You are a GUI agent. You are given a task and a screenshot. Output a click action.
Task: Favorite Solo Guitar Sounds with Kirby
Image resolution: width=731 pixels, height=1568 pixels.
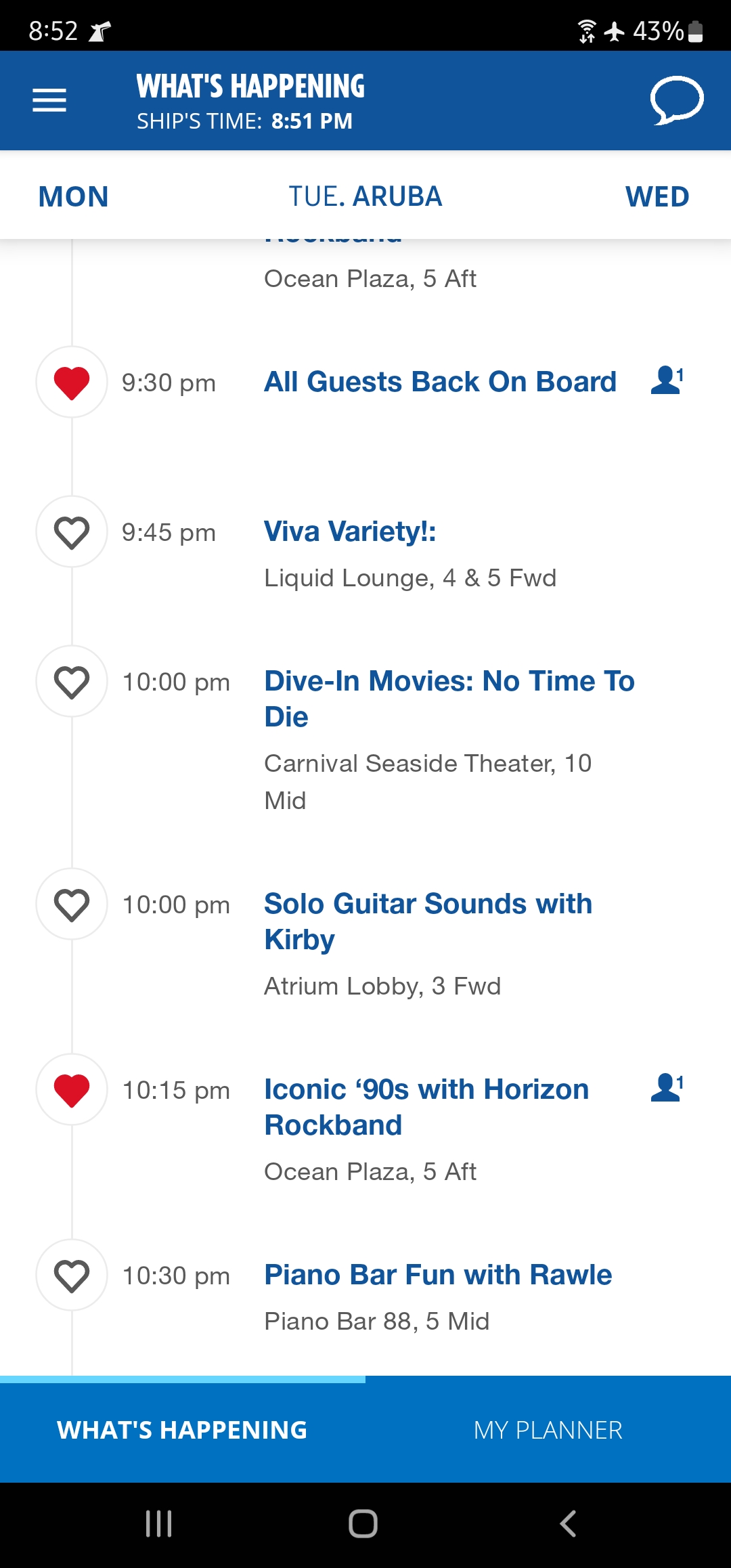click(x=72, y=905)
